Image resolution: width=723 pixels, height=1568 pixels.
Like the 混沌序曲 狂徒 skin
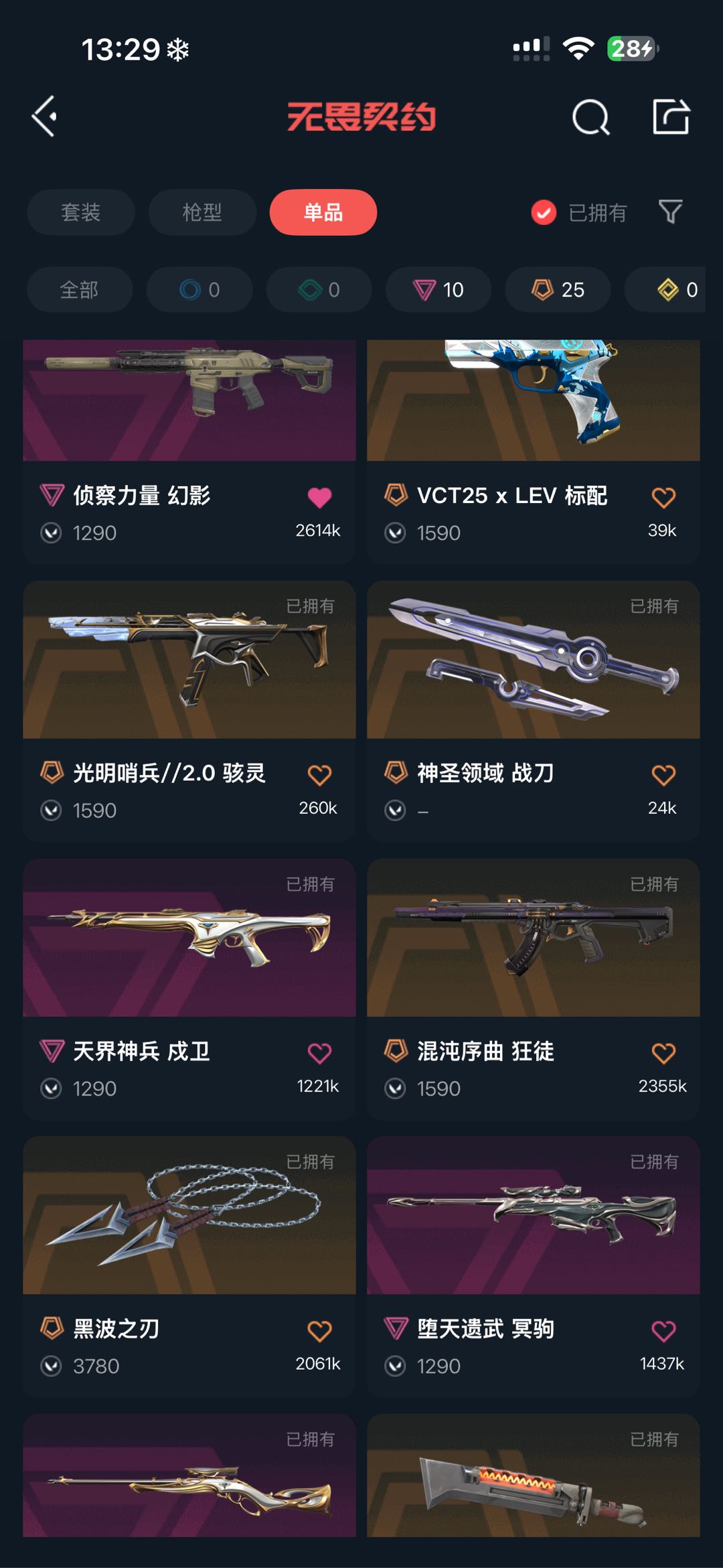coord(663,1053)
